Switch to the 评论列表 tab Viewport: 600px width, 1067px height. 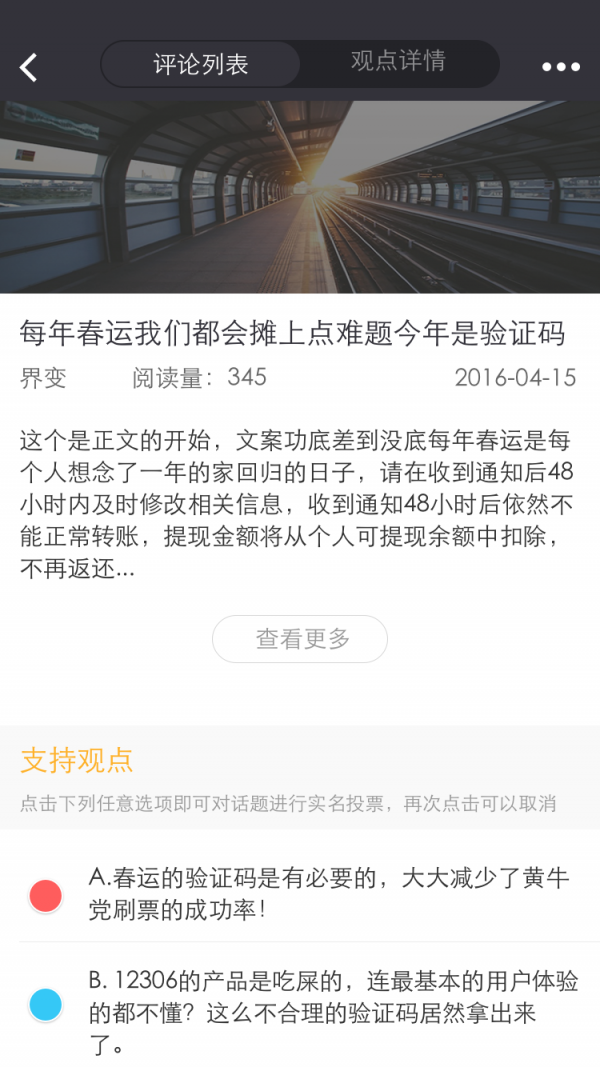pyautogui.click(x=201, y=65)
